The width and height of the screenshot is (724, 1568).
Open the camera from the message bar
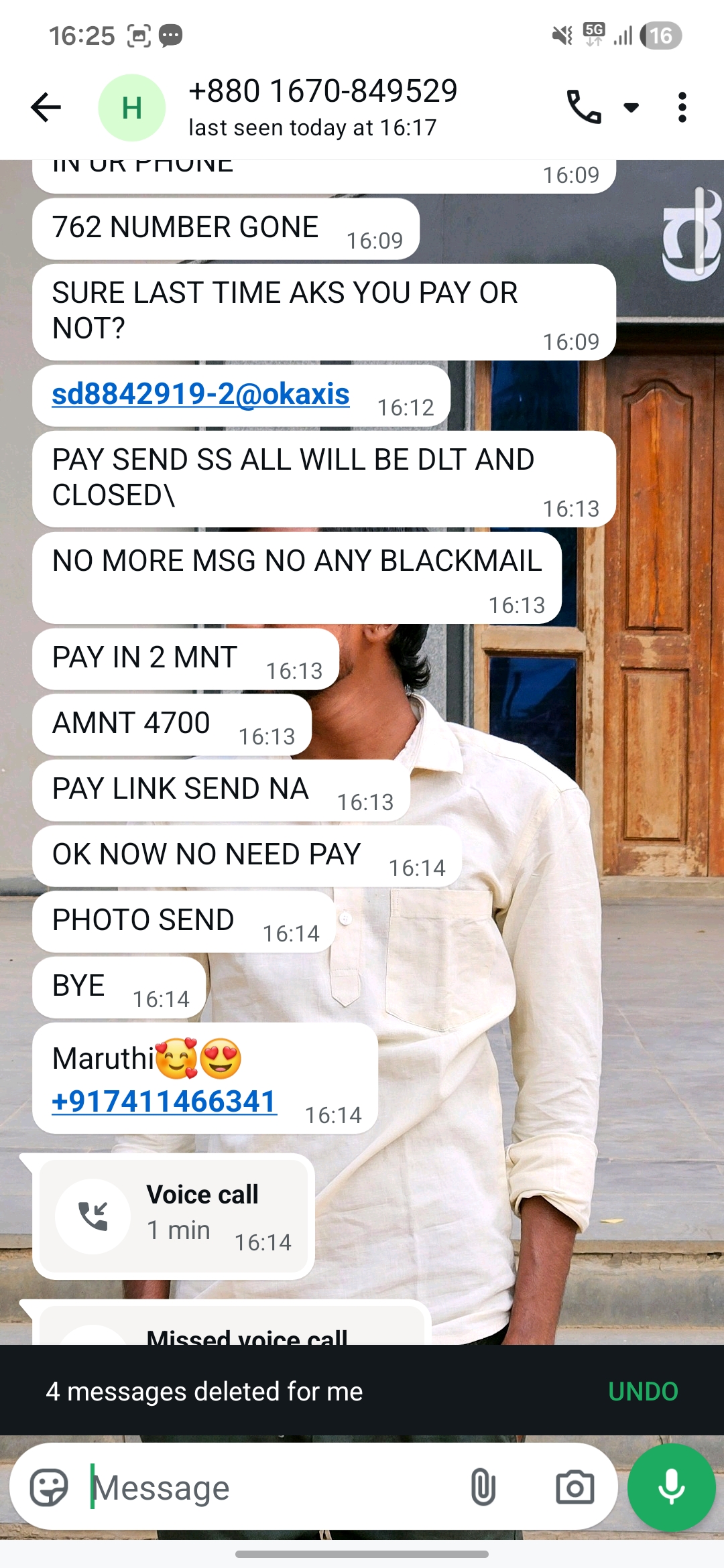pos(575,1488)
